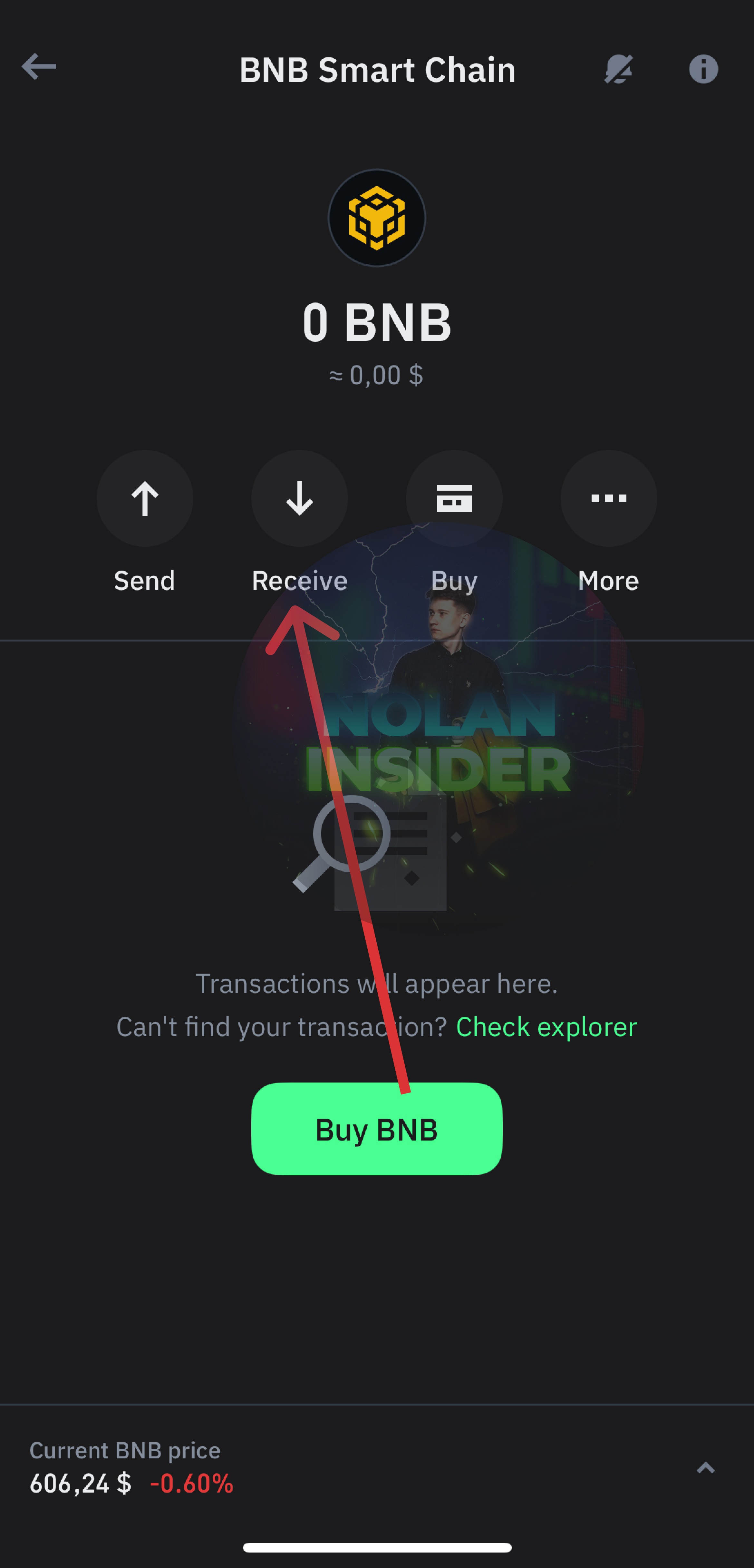Follow the Check explorer link
Image resolution: width=754 pixels, height=1568 pixels.
coord(546,1027)
